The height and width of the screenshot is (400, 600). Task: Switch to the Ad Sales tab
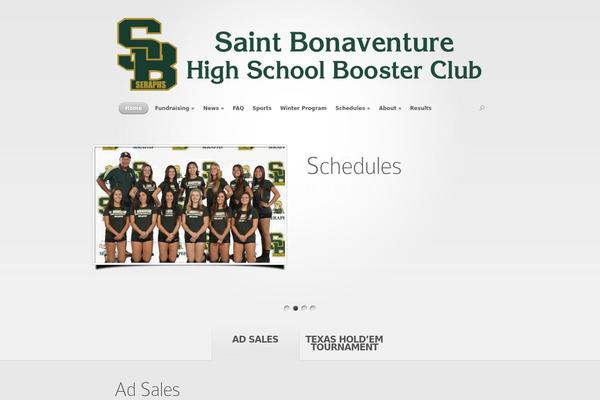coord(255,340)
